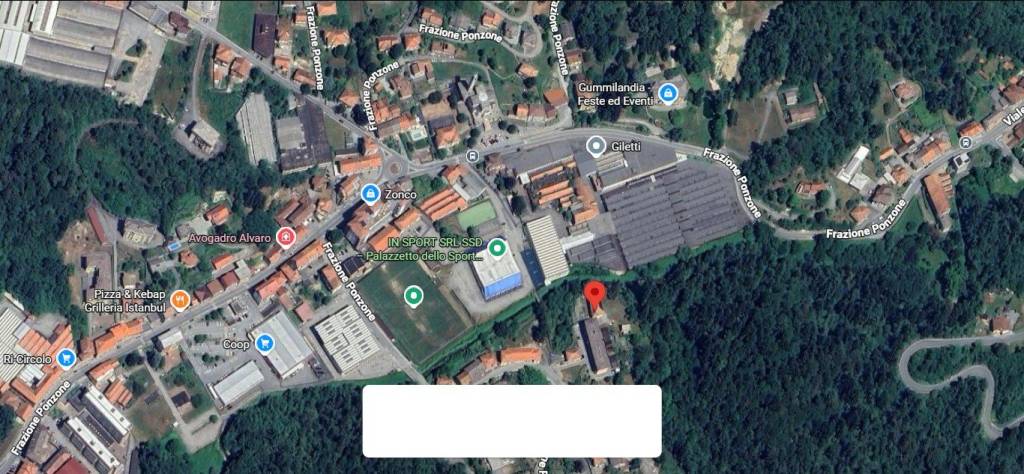The width and height of the screenshot is (1024, 474).
Task: Tap the Coop supermarket marker
Action: click(265, 343)
